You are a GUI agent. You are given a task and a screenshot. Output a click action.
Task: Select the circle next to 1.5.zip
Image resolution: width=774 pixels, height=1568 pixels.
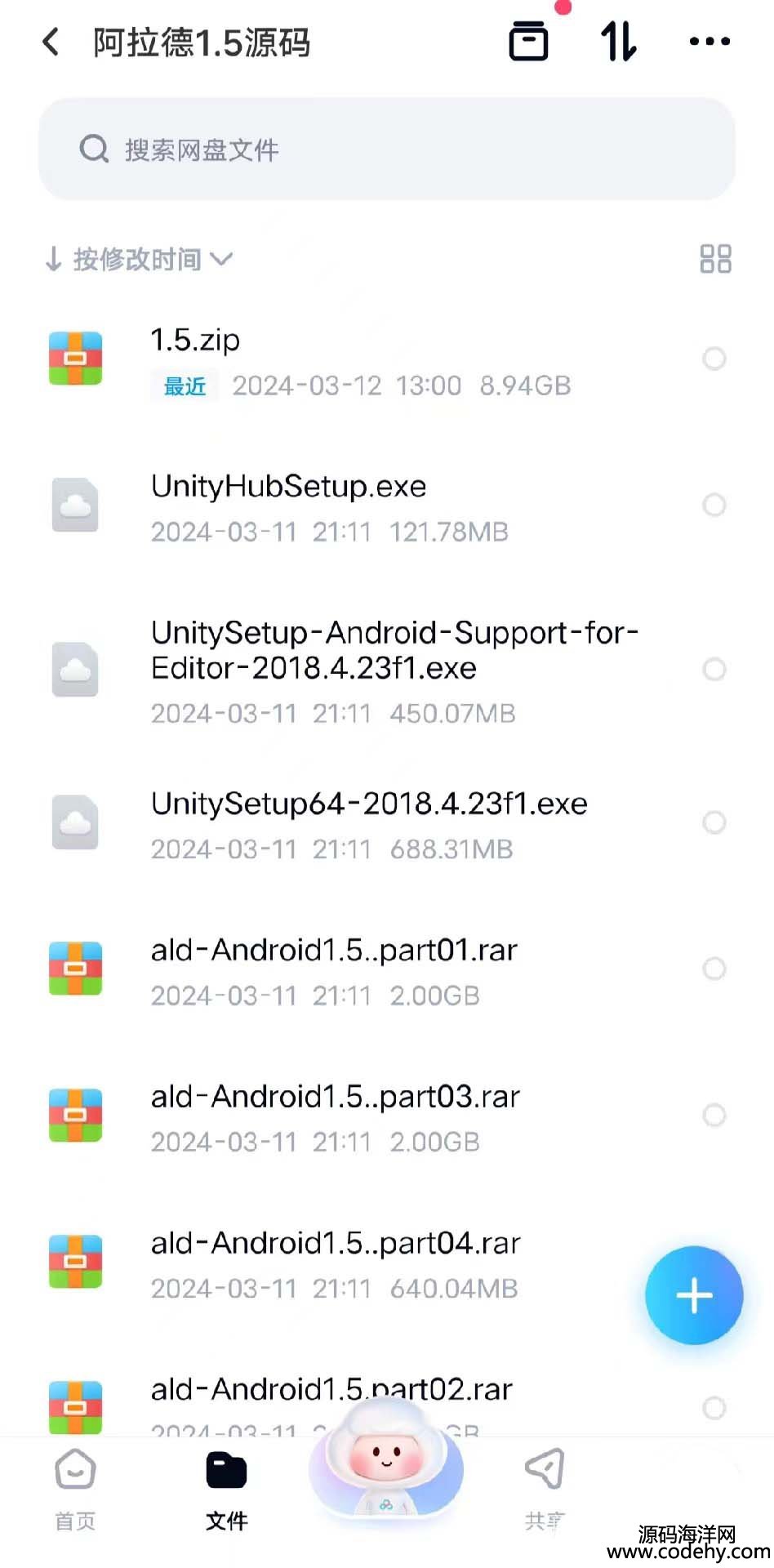714,359
